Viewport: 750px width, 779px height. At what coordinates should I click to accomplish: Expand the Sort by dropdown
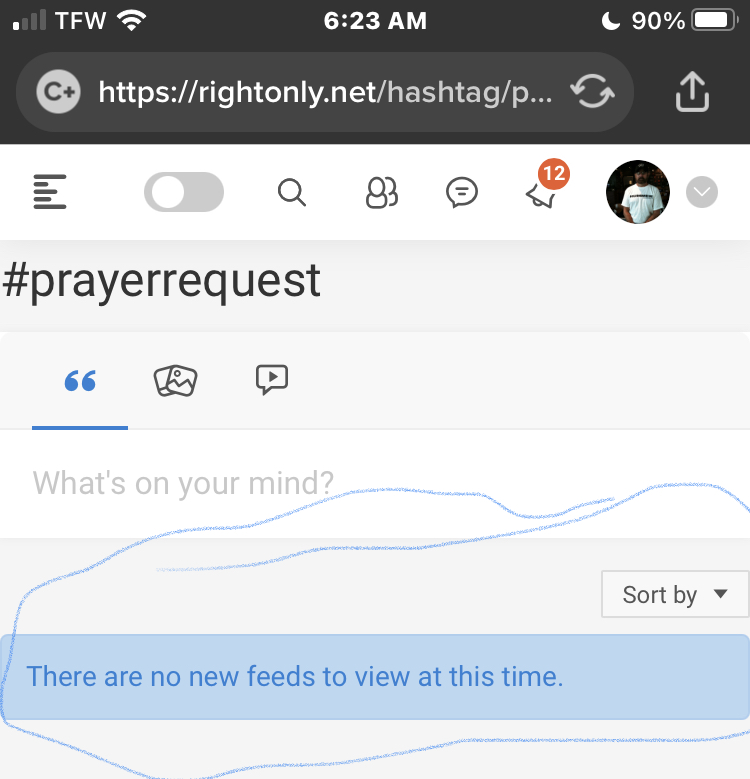pos(675,595)
